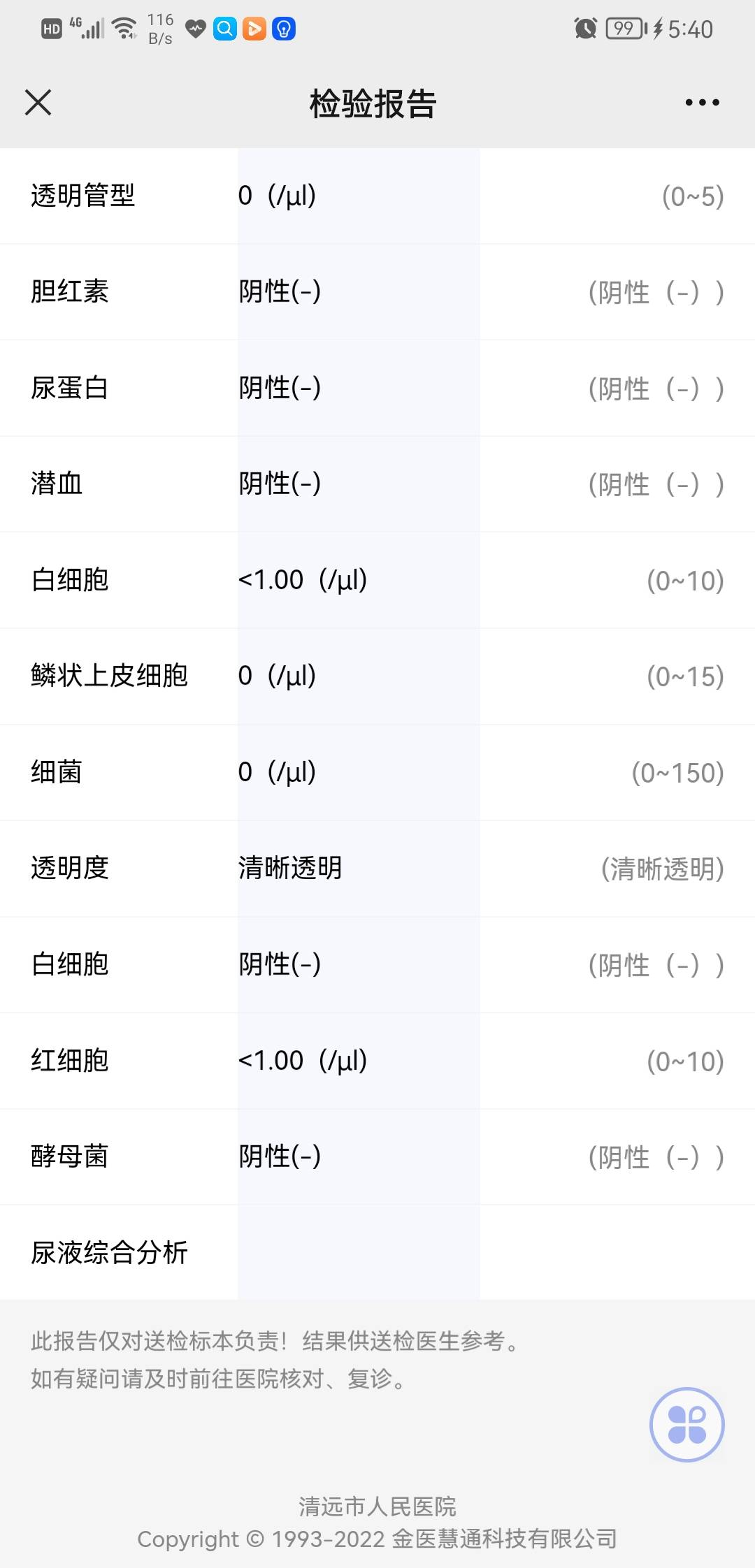
Task: Tap the 检验报告 title bar
Action: pyautogui.click(x=373, y=103)
